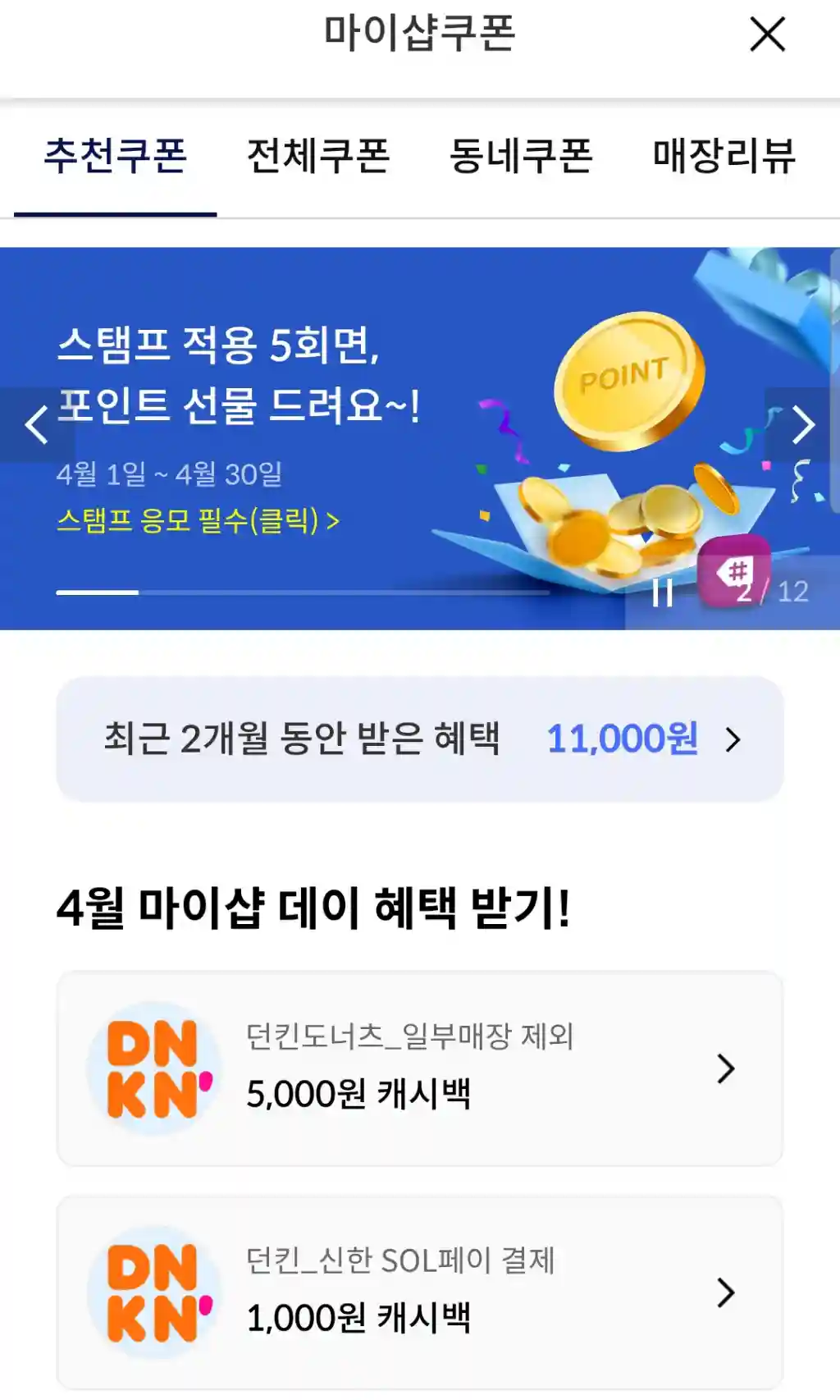Select the 추천쿠폰 tab
This screenshot has width=840, height=1400.
click(x=116, y=158)
